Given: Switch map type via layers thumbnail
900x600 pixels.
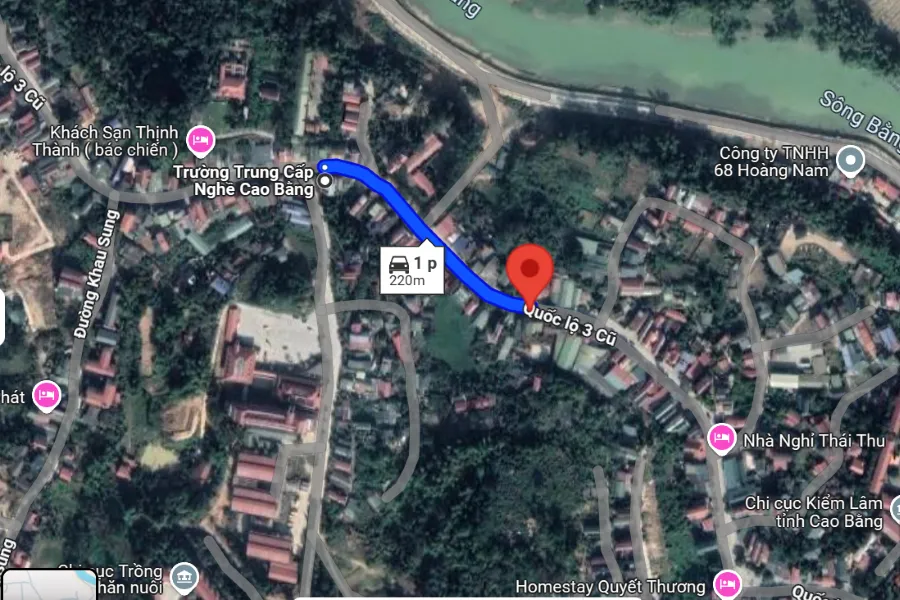Looking at the screenshot, I should [x=48, y=585].
